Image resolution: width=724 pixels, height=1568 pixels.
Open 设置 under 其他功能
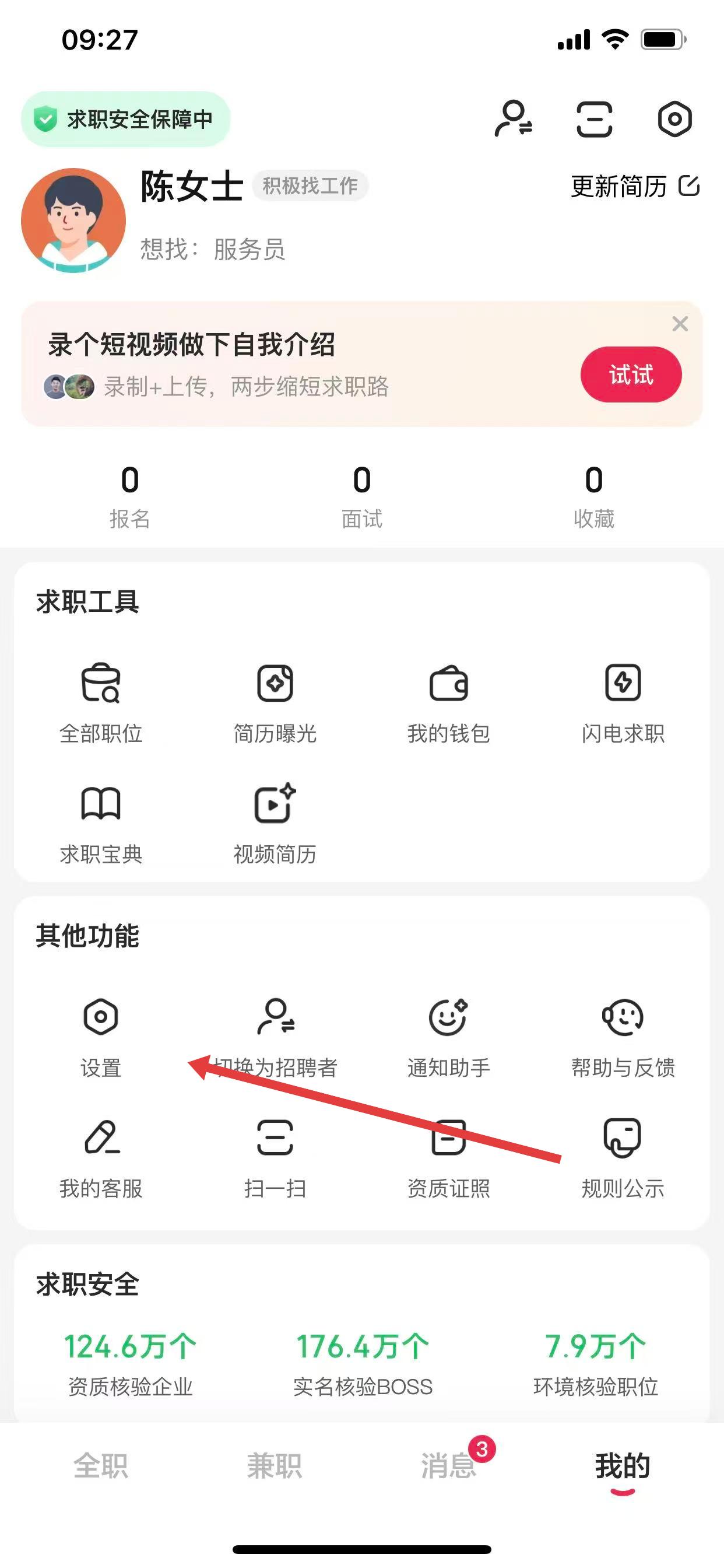(101, 1036)
